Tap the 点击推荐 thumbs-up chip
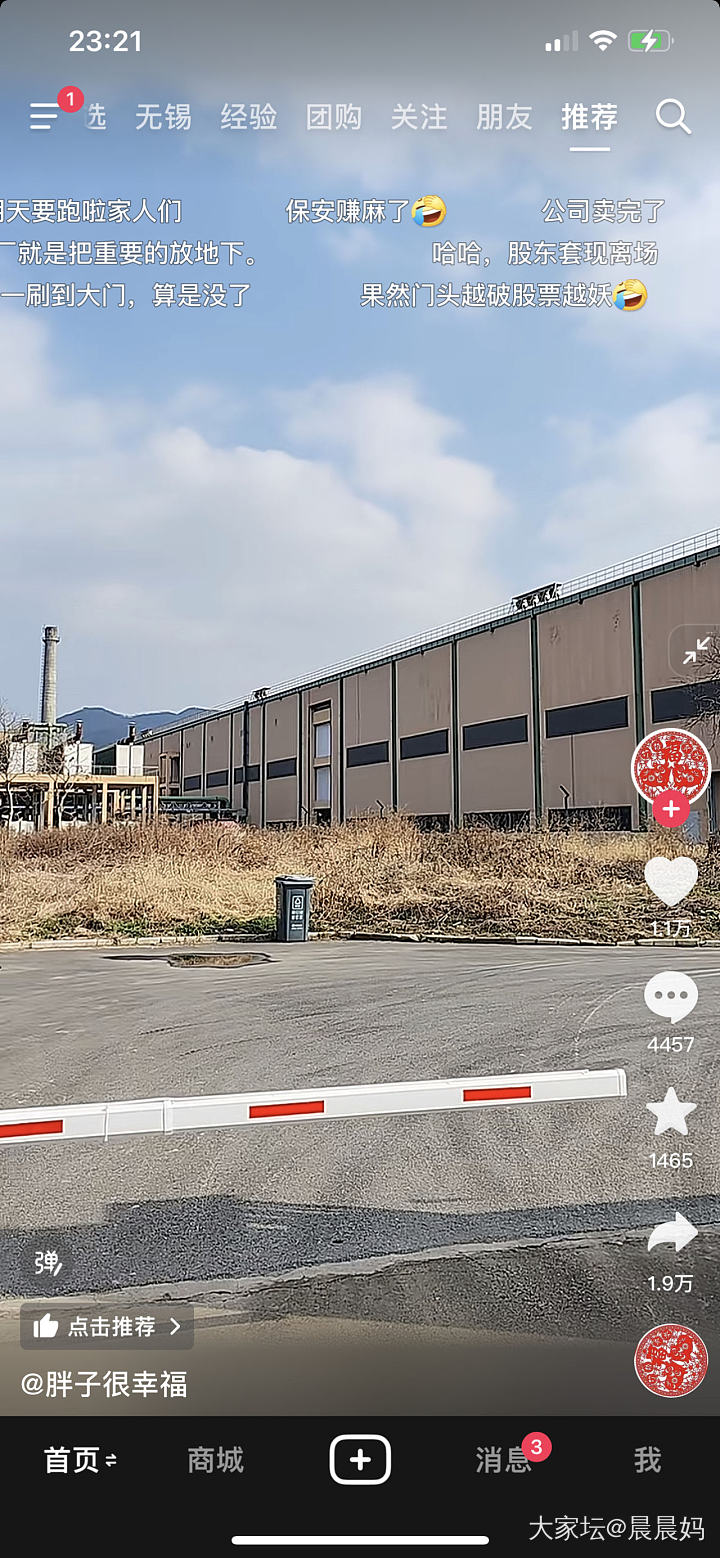The image size is (720, 1558). (x=107, y=1326)
